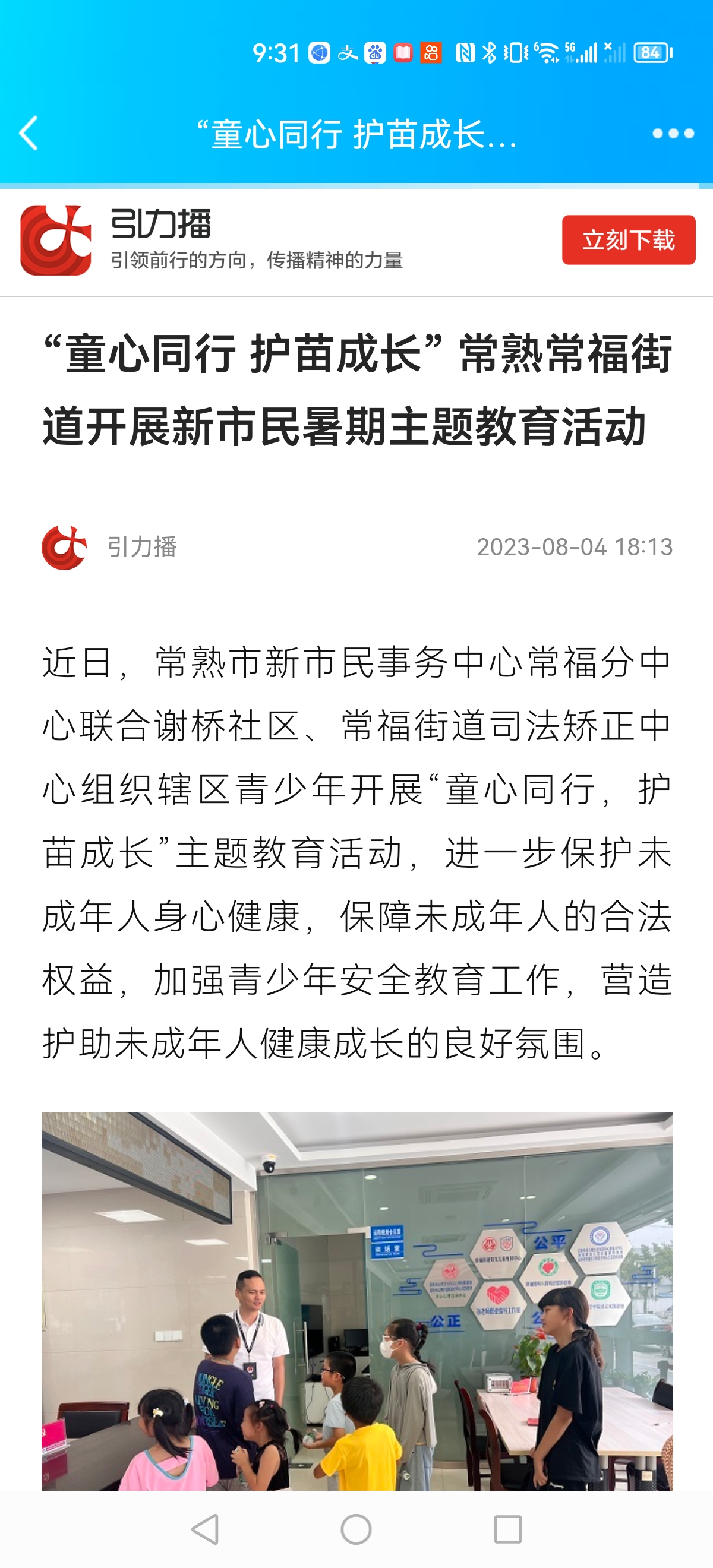Image resolution: width=713 pixels, height=1568 pixels.
Task: Tap the system home button
Action: click(x=356, y=1528)
